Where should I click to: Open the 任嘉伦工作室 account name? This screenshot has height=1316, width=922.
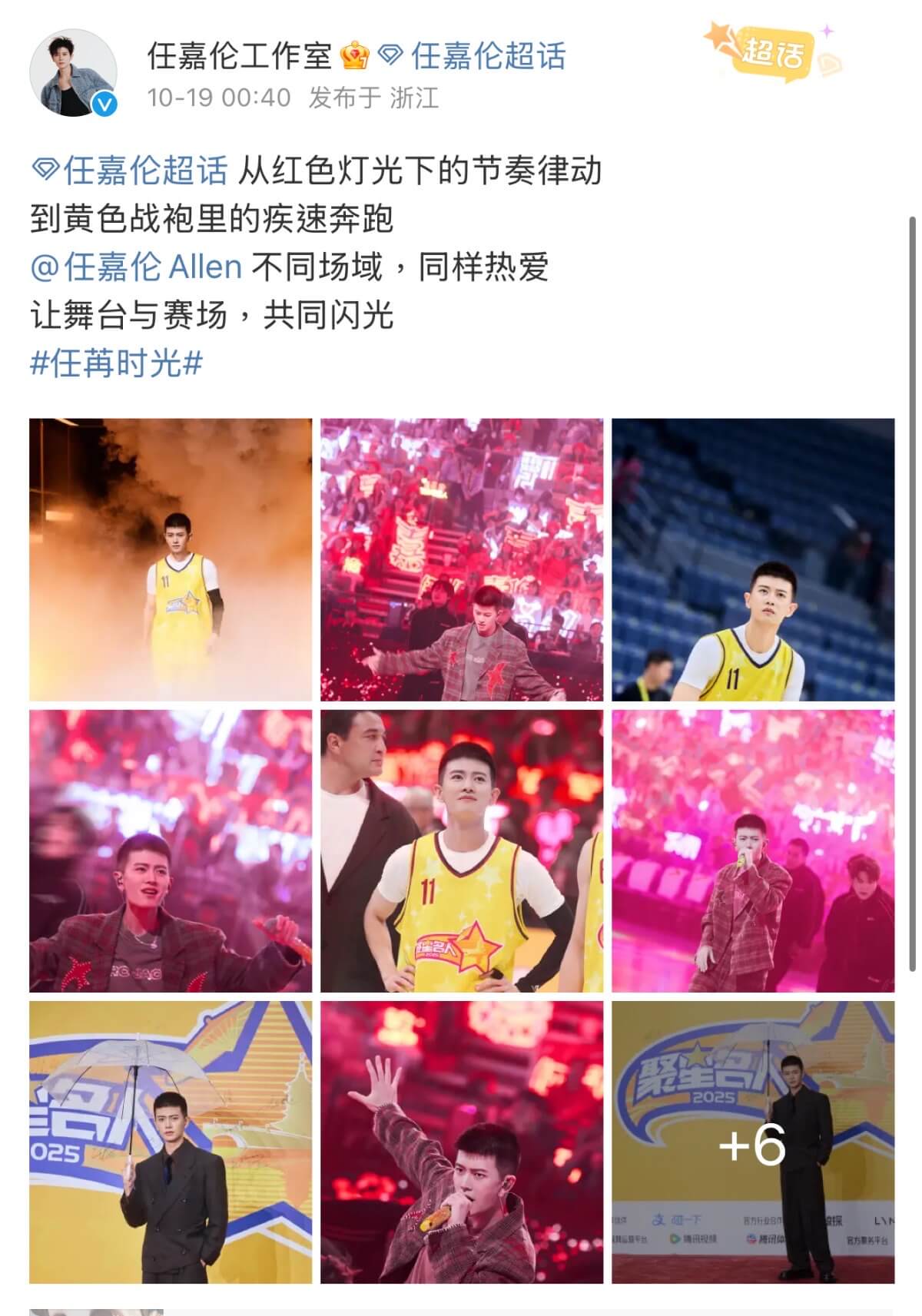pyautogui.click(x=239, y=55)
